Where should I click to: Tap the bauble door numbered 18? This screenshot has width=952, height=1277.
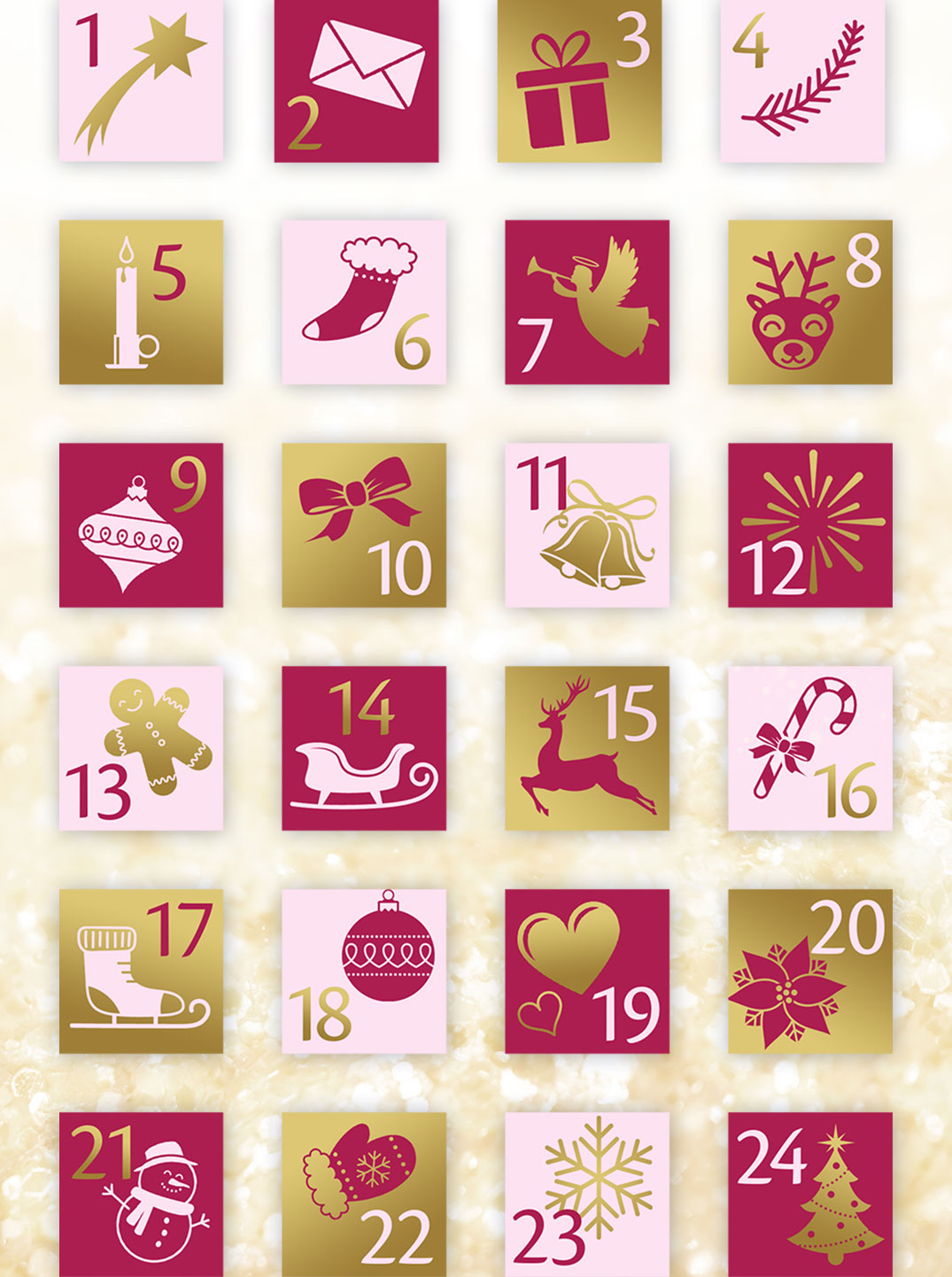pyautogui.click(x=364, y=971)
